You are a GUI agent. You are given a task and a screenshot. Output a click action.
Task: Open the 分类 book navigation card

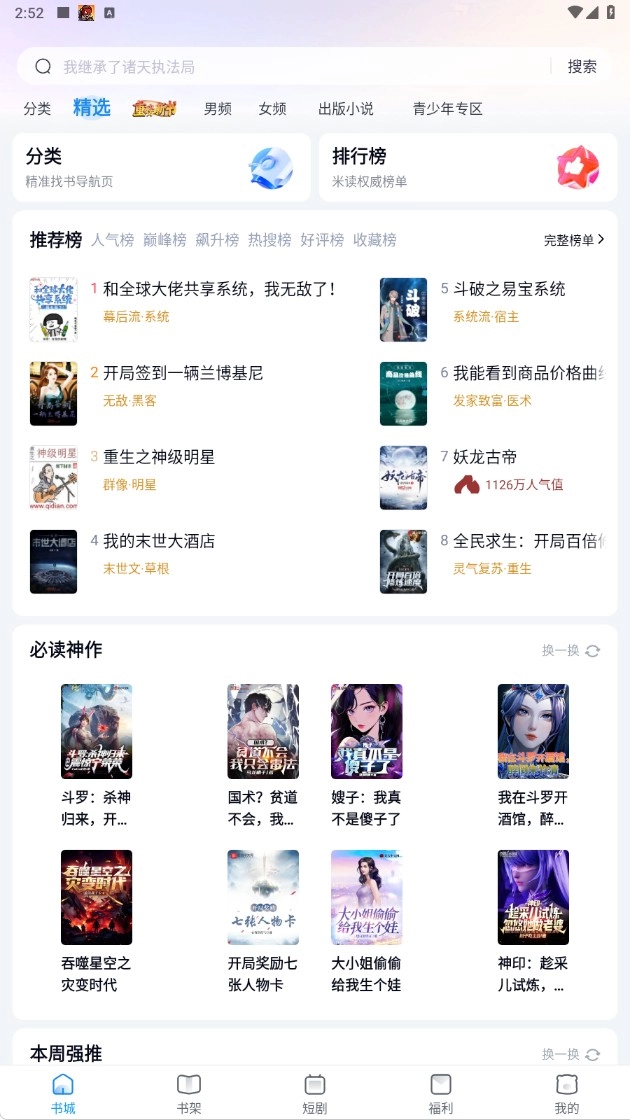[161, 167]
